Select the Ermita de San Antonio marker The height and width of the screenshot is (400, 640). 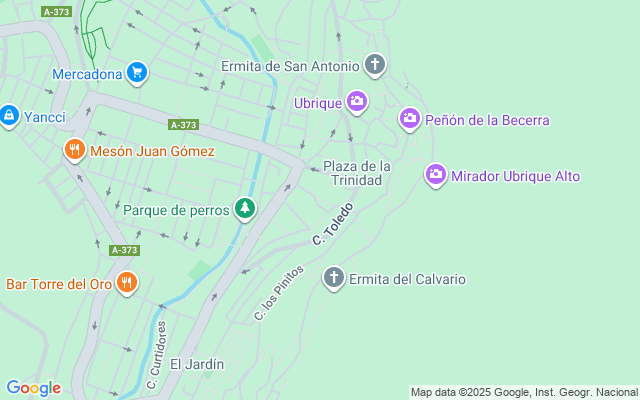click(x=375, y=67)
